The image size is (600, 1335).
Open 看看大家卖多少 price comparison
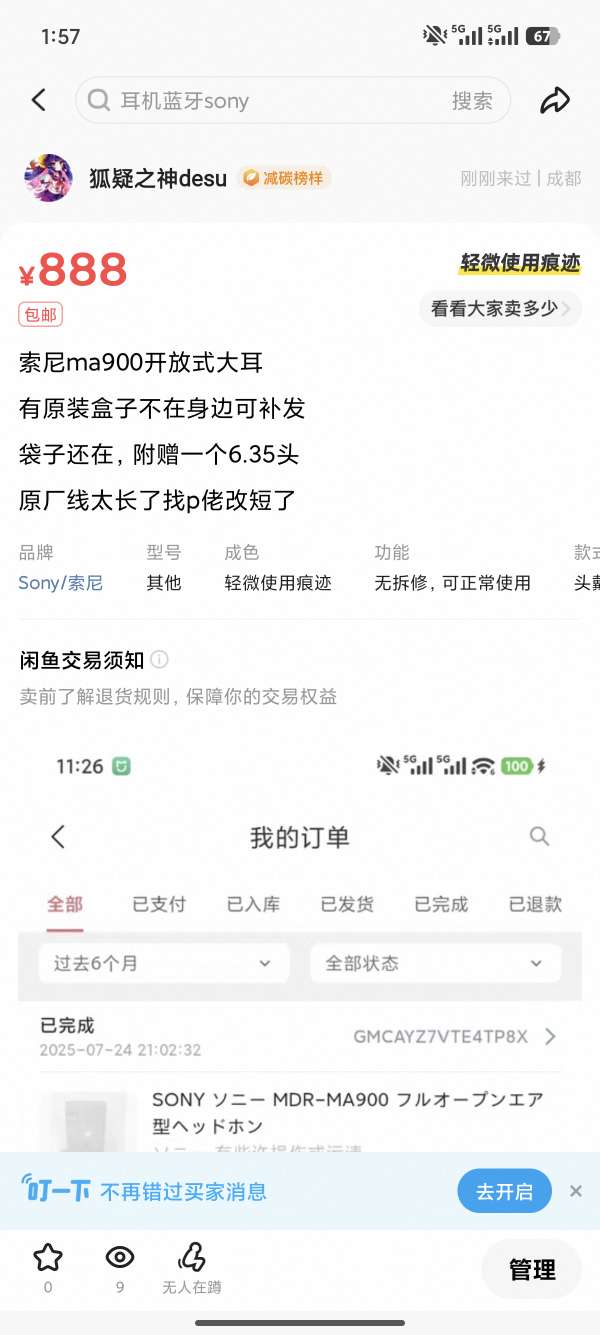[500, 309]
